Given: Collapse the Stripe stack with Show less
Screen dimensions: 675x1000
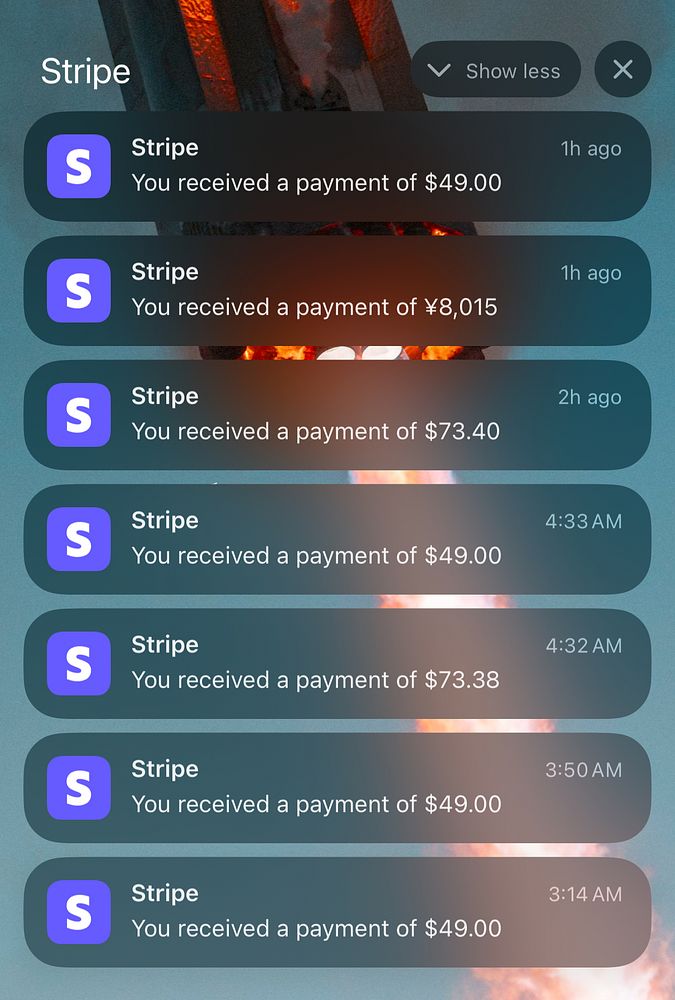Looking at the screenshot, I should (495, 70).
